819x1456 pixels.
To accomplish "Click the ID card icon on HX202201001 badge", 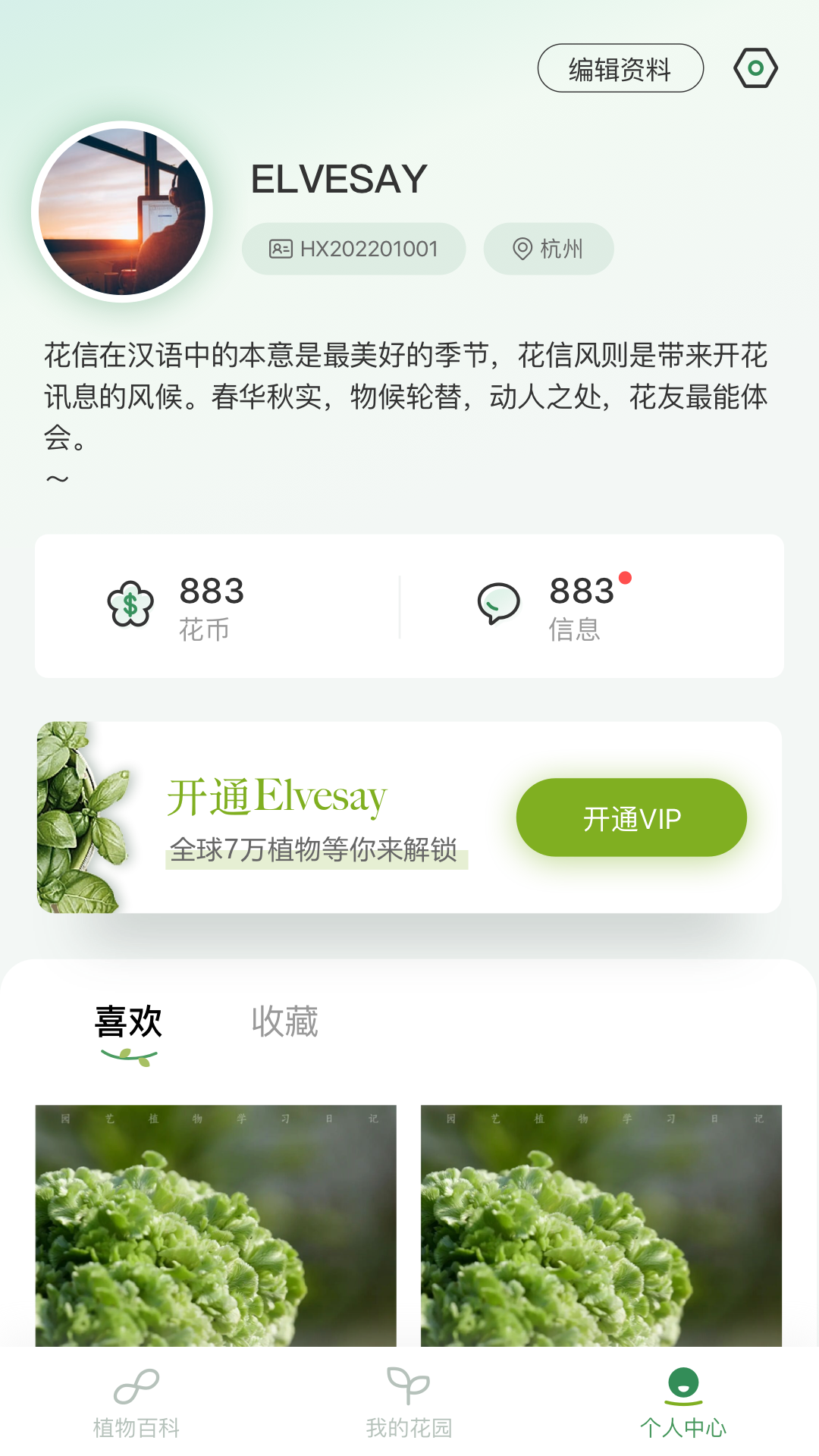I will click(280, 248).
